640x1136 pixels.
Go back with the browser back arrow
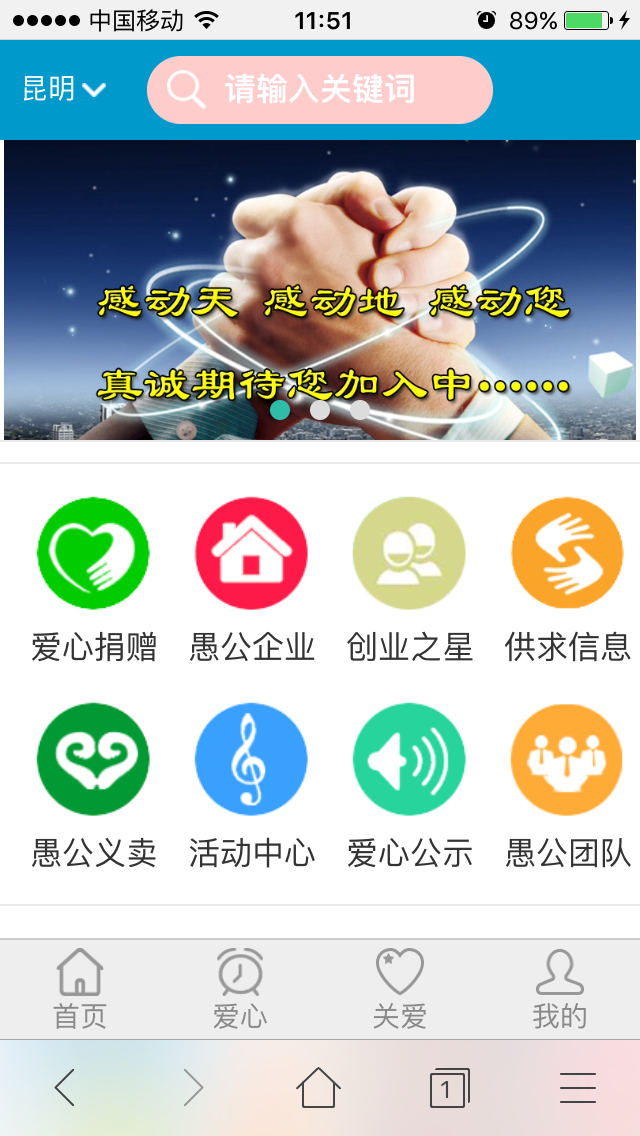[x=65, y=1087]
